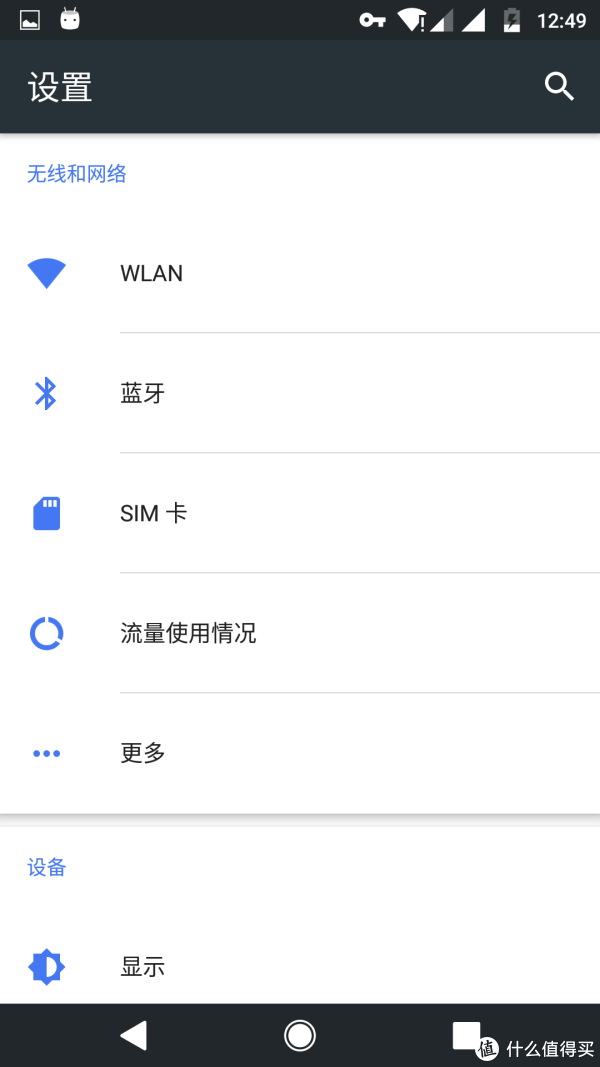Open the 蓝牙 Bluetooth settings
Screen dimensions: 600x1067
tap(300, 393)
